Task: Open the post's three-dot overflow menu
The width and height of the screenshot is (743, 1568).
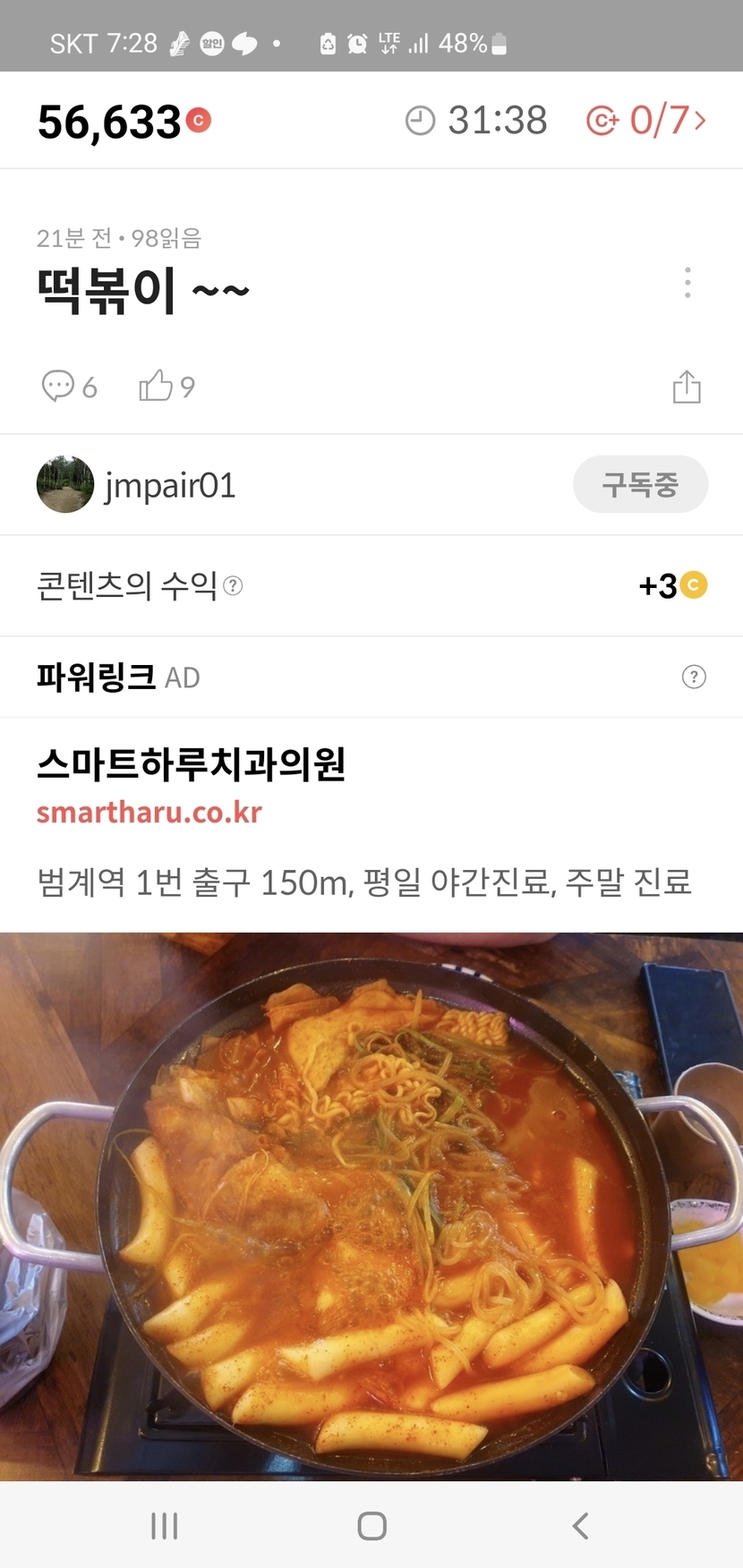Action: [687, 283]
